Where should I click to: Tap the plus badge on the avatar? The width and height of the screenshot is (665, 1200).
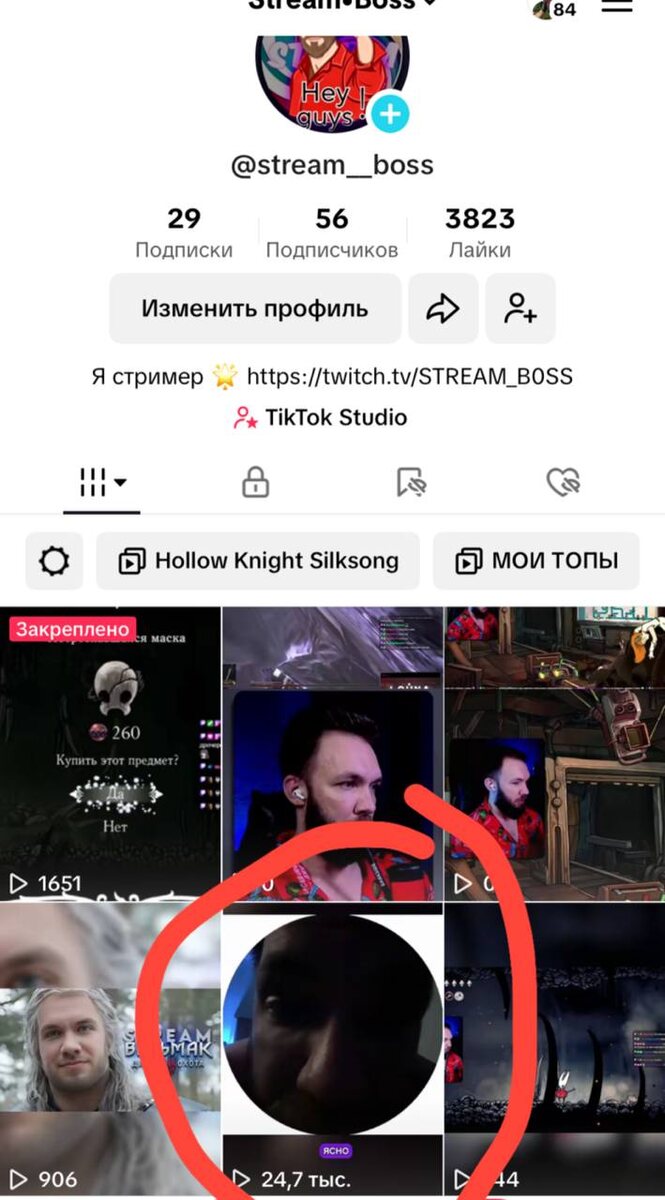click(390, 114)
